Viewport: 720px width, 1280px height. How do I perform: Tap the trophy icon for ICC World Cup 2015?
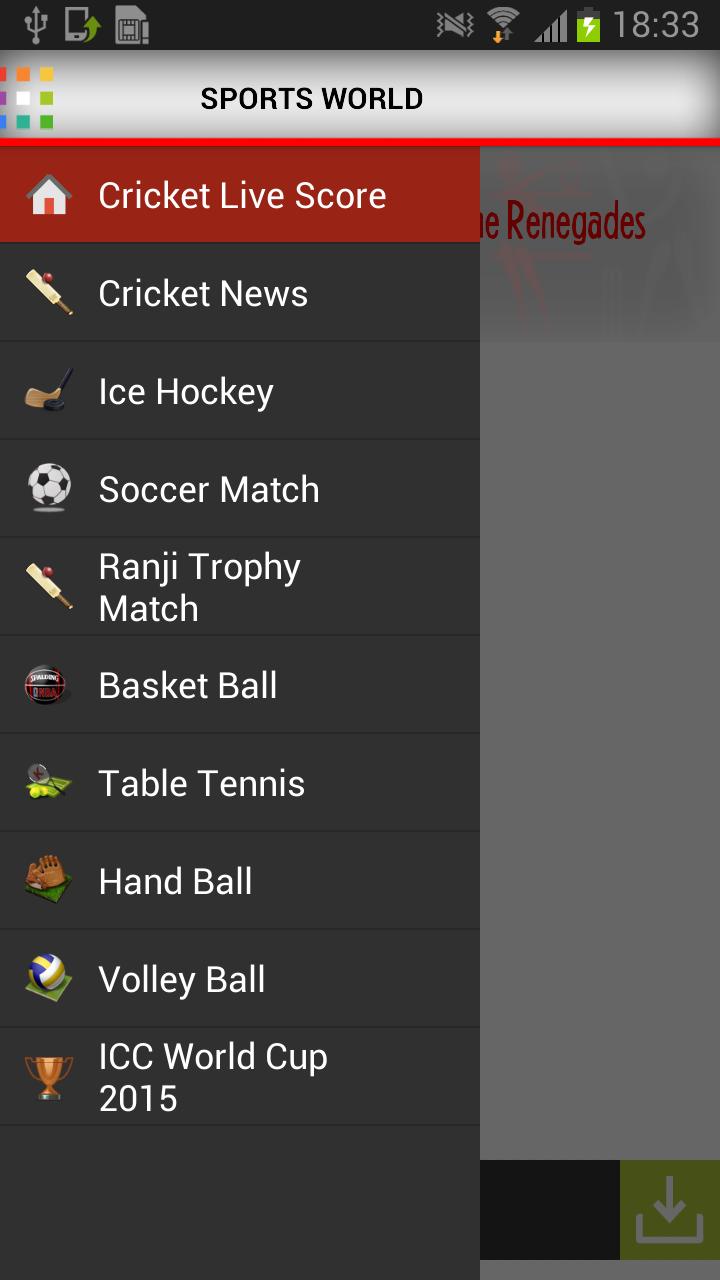[48, 1076]
